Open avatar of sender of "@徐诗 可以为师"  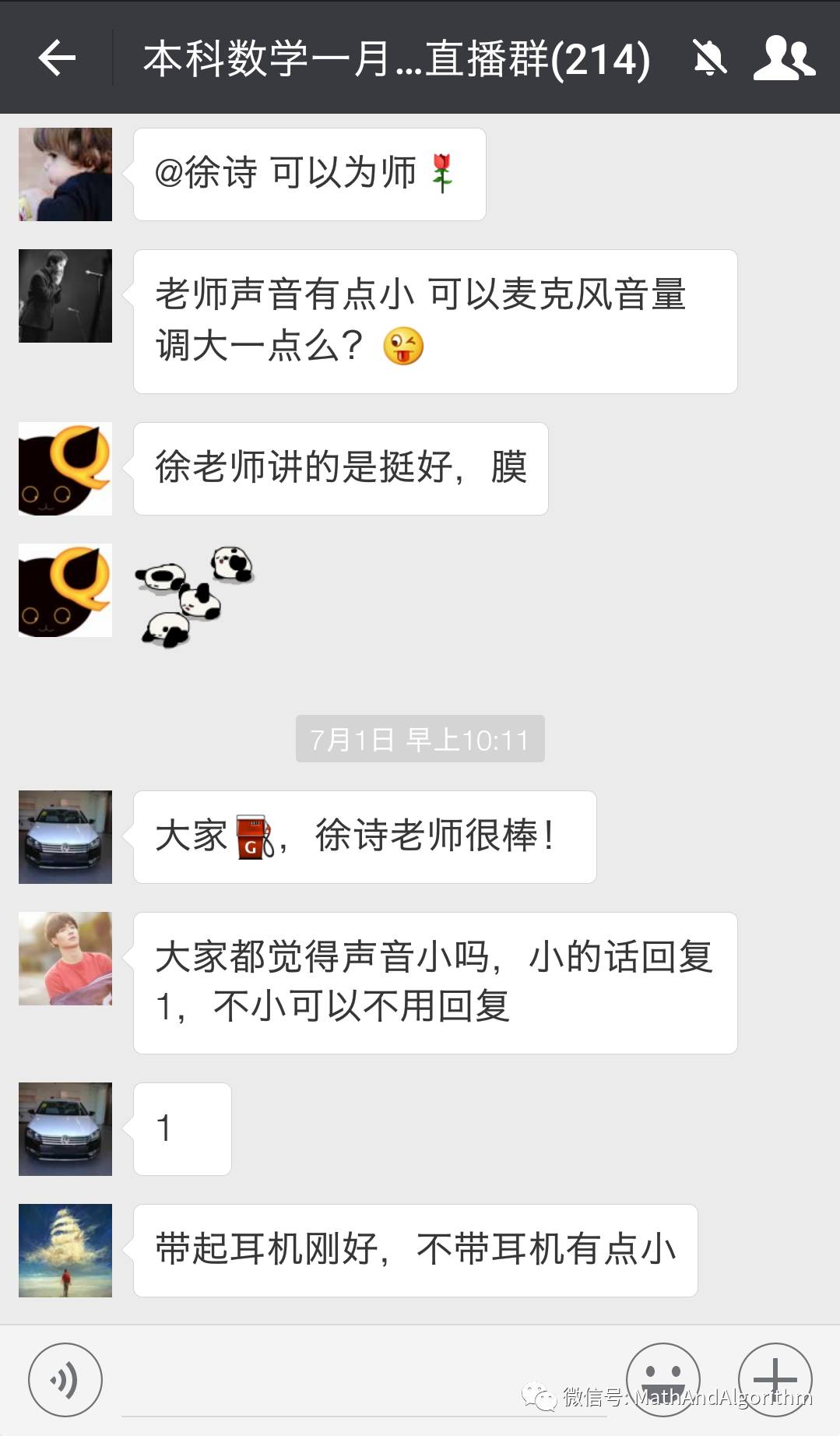point(65,174)
